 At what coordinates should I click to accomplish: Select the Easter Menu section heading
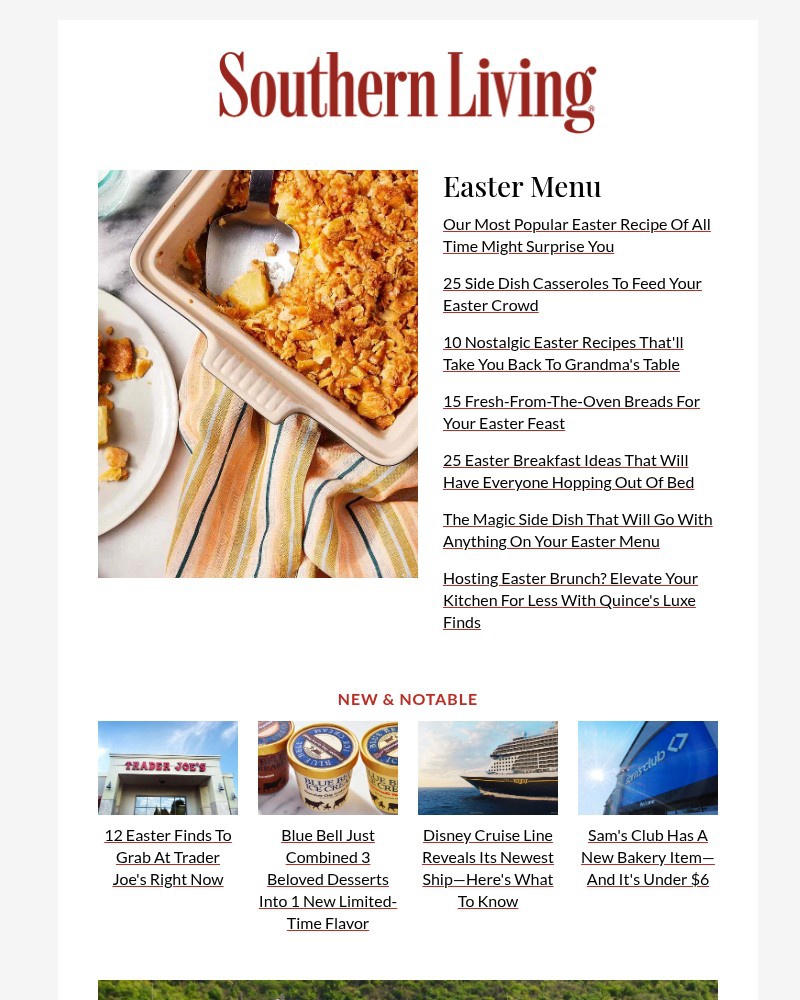[x=522, y=186]
